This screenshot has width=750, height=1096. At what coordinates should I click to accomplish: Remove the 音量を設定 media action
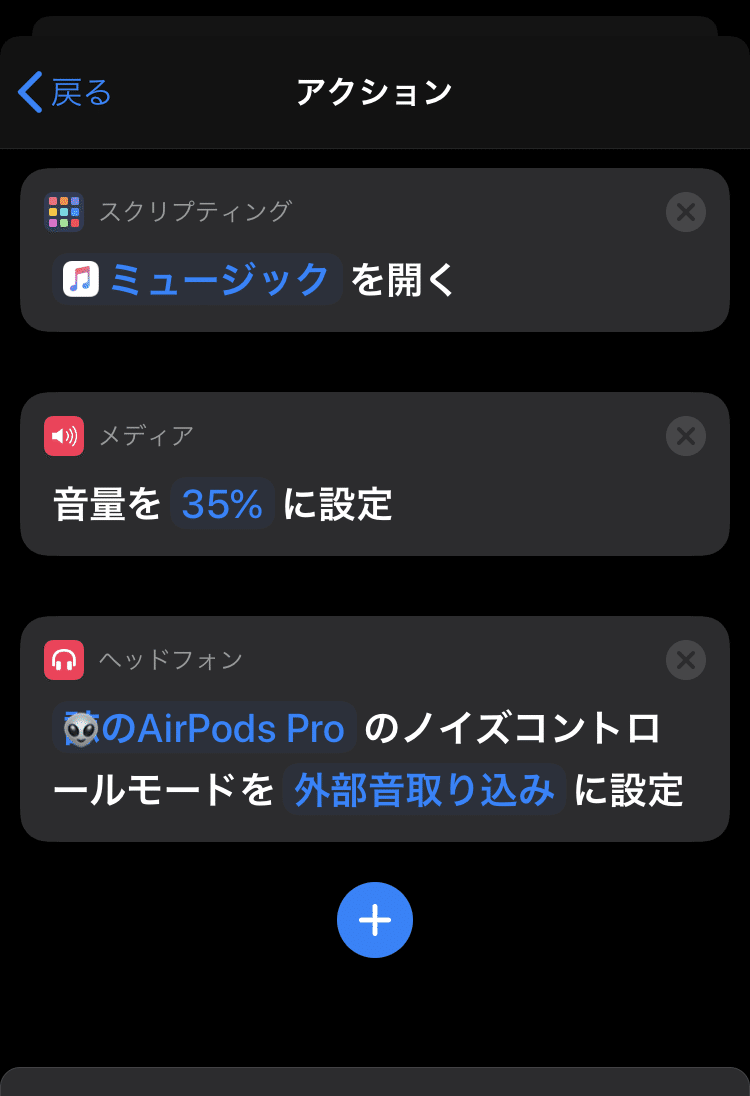686,435
